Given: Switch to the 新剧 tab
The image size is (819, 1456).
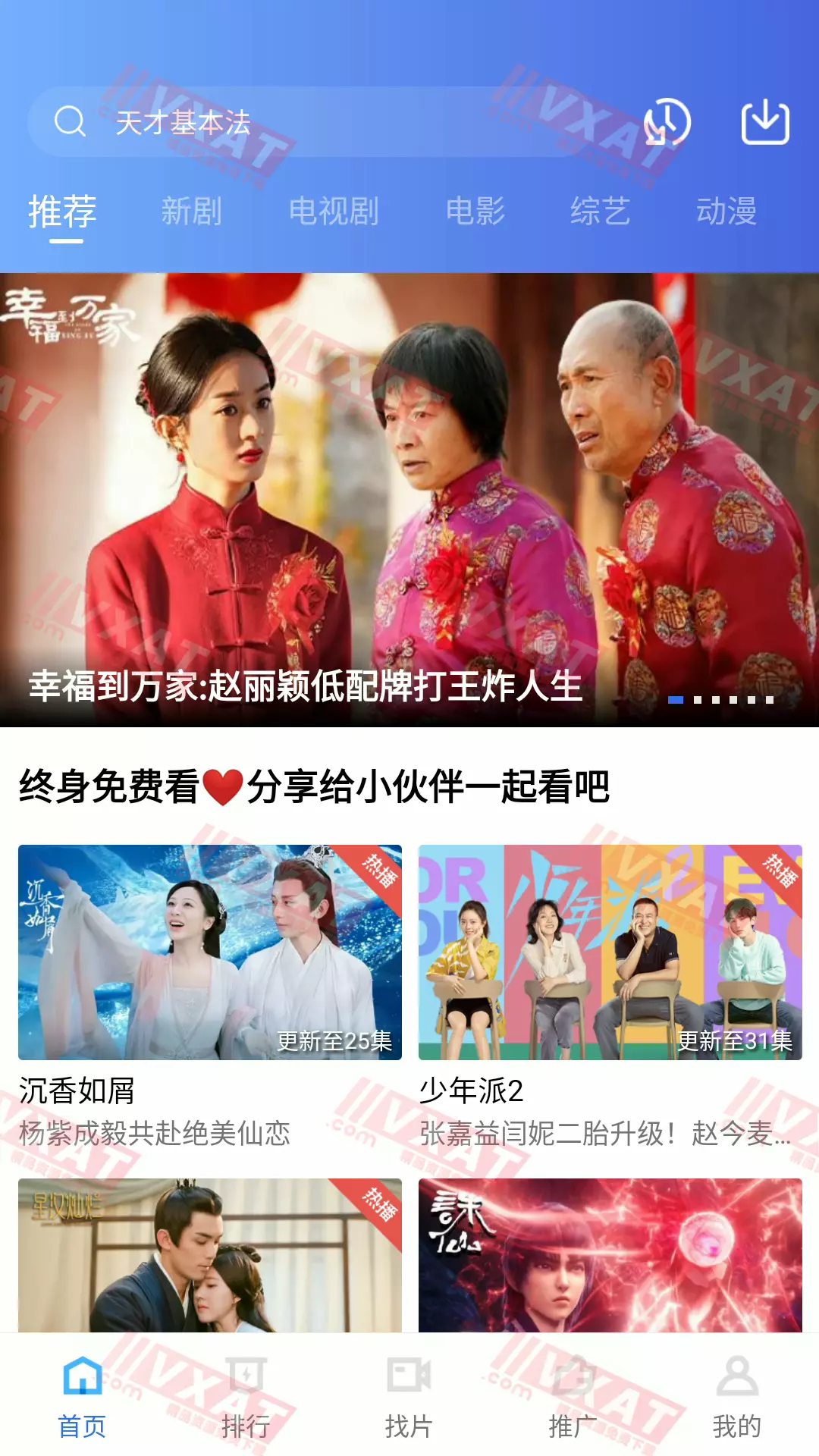Looking at the screenshot, I should 191,211.
